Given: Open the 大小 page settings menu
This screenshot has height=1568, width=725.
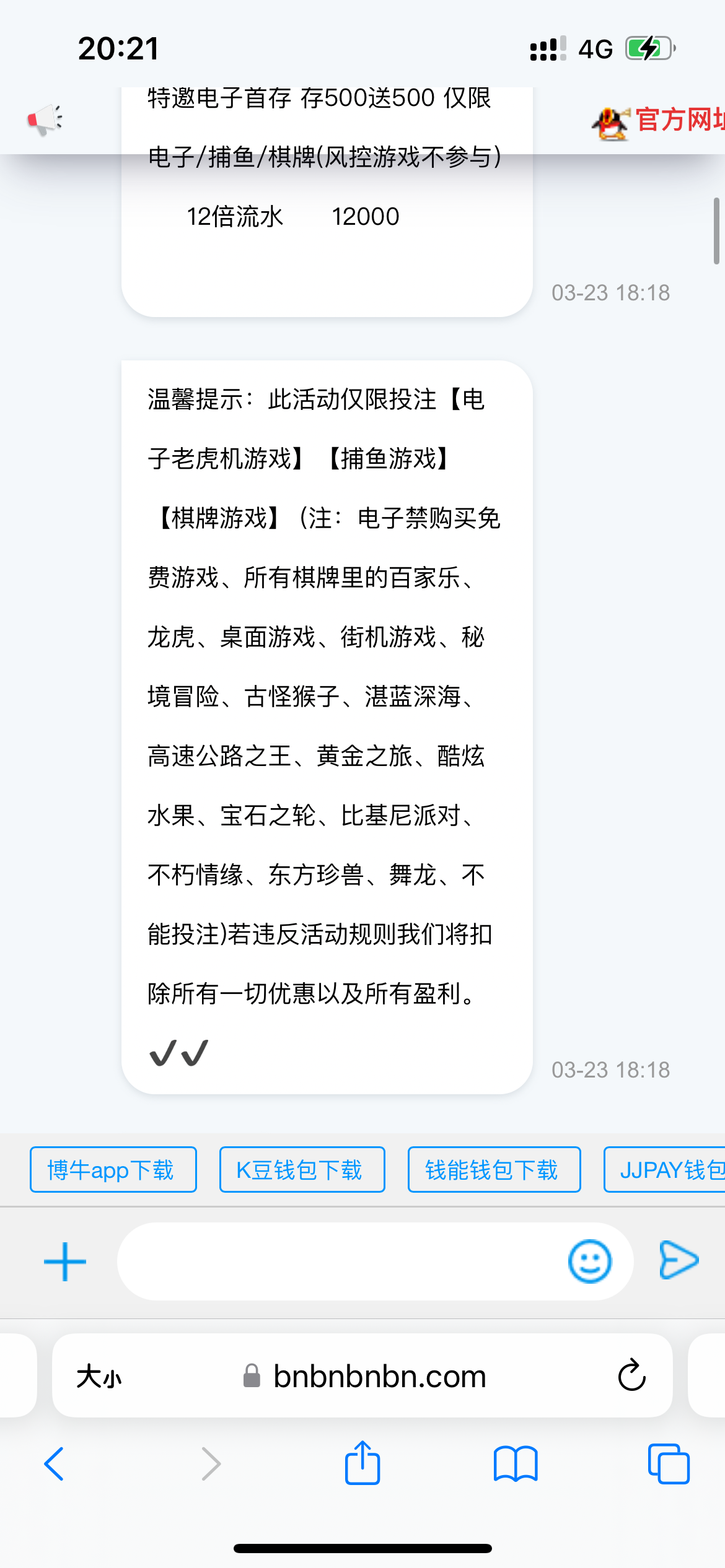Looking at the screenshot, I should point(99,1377).
